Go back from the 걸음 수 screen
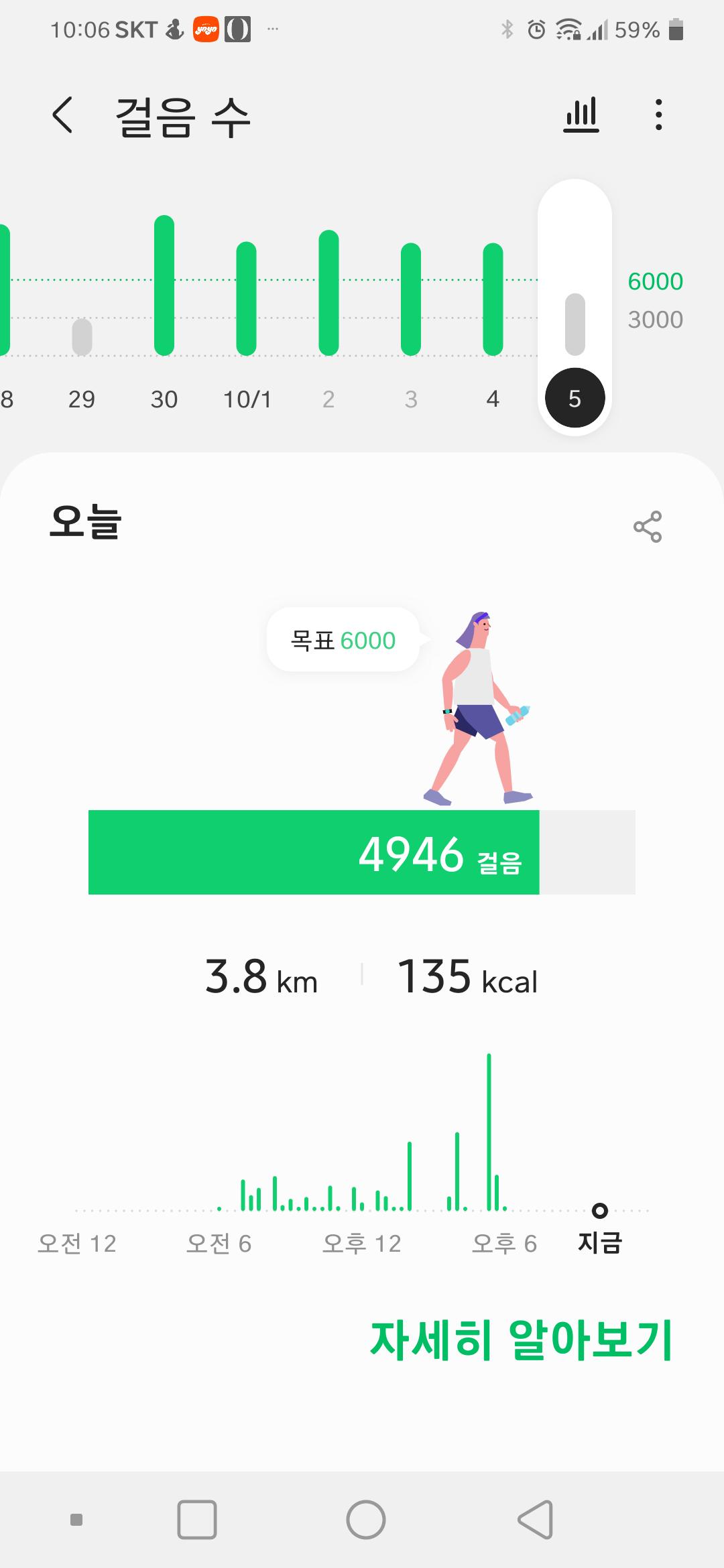Viewport: 724px width, 1568px height. 62,115
